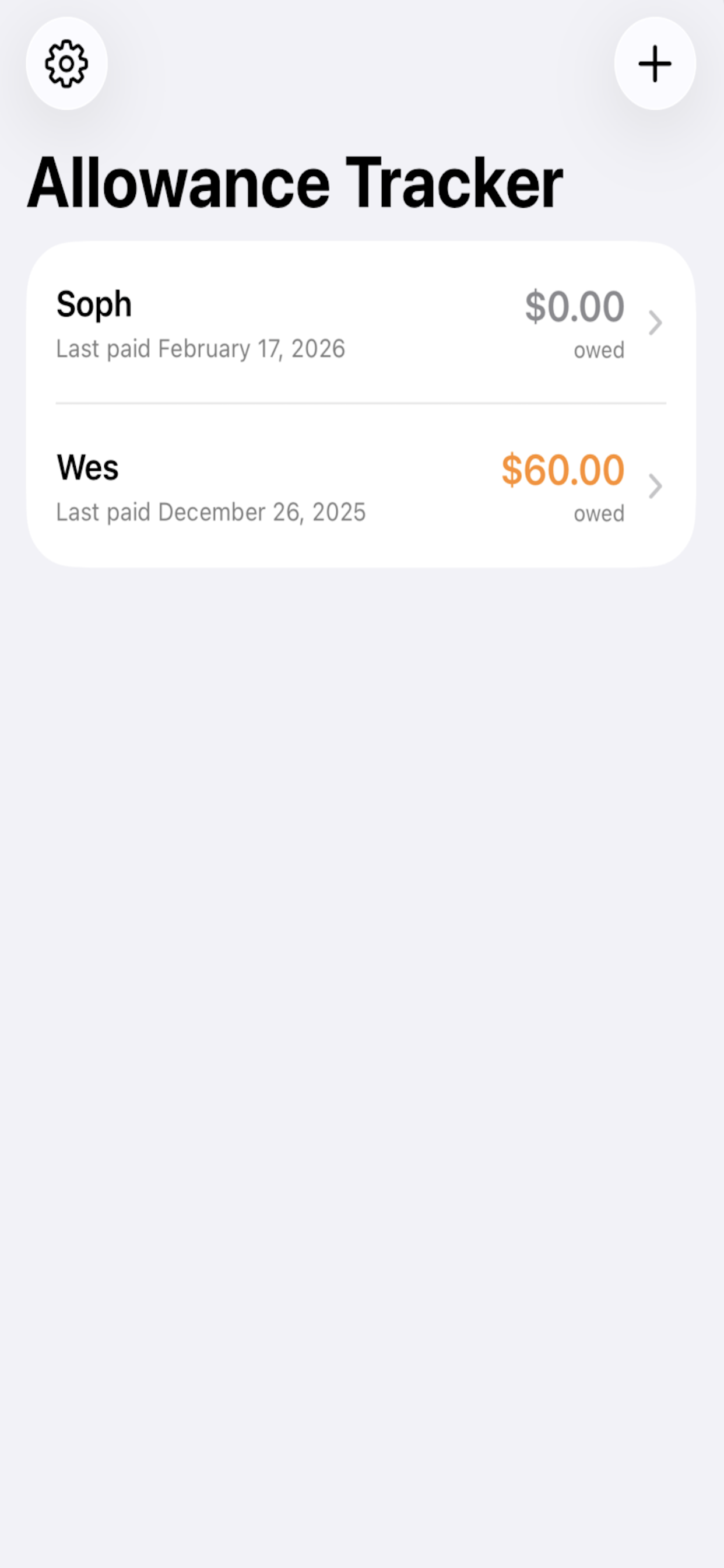Click the chevron arrow beside Wes's $60.00

click(655, 487)
